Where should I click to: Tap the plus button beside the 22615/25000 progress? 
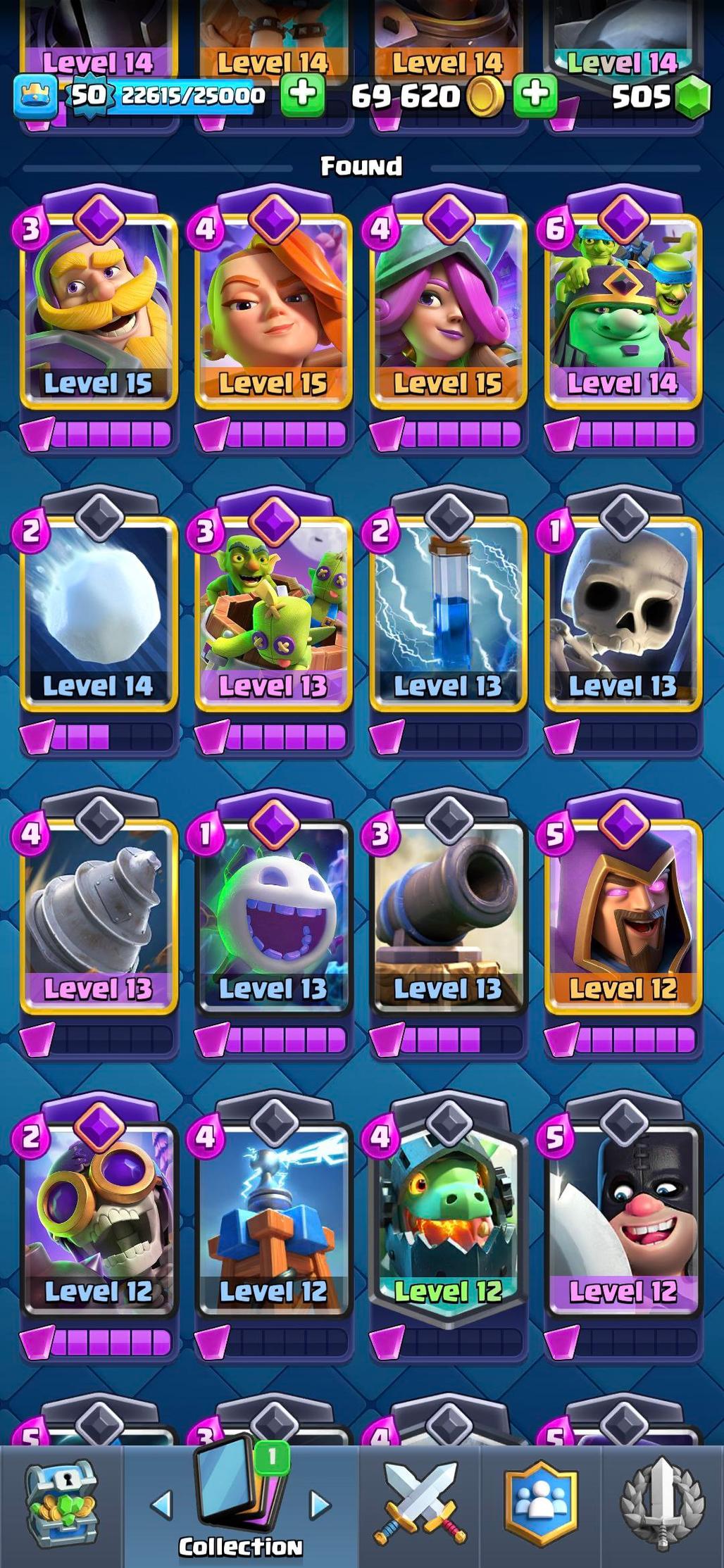click(302, 94)
